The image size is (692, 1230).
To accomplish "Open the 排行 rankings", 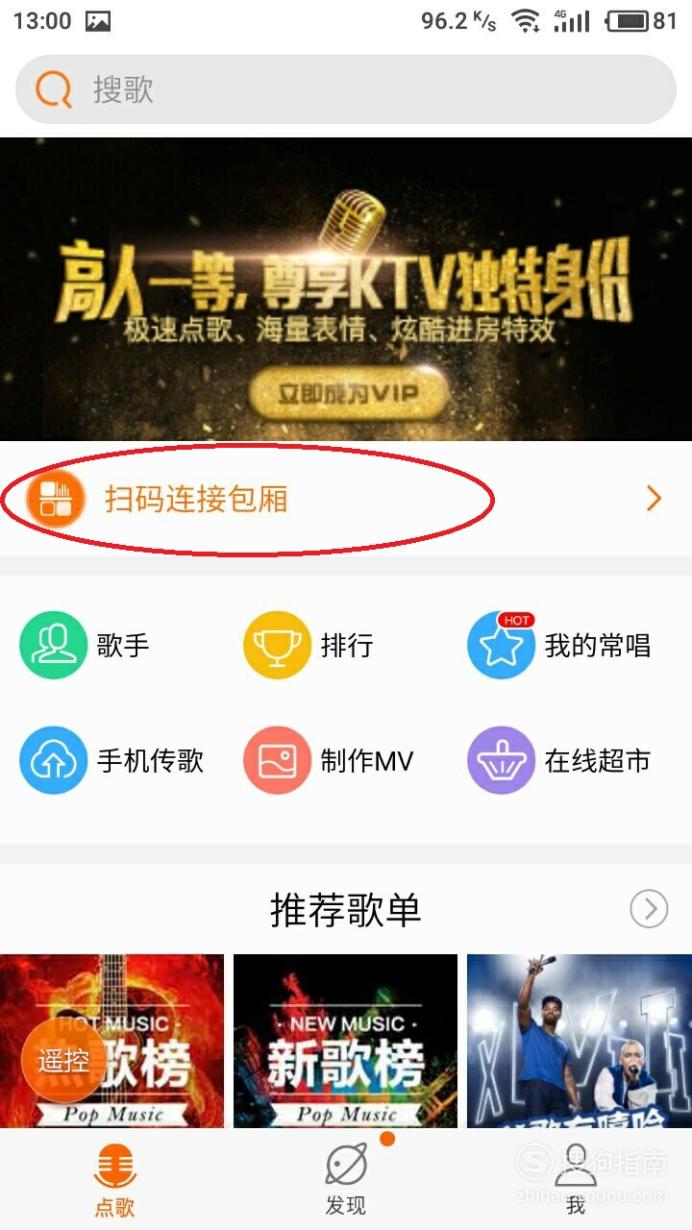I will (309, 645).
